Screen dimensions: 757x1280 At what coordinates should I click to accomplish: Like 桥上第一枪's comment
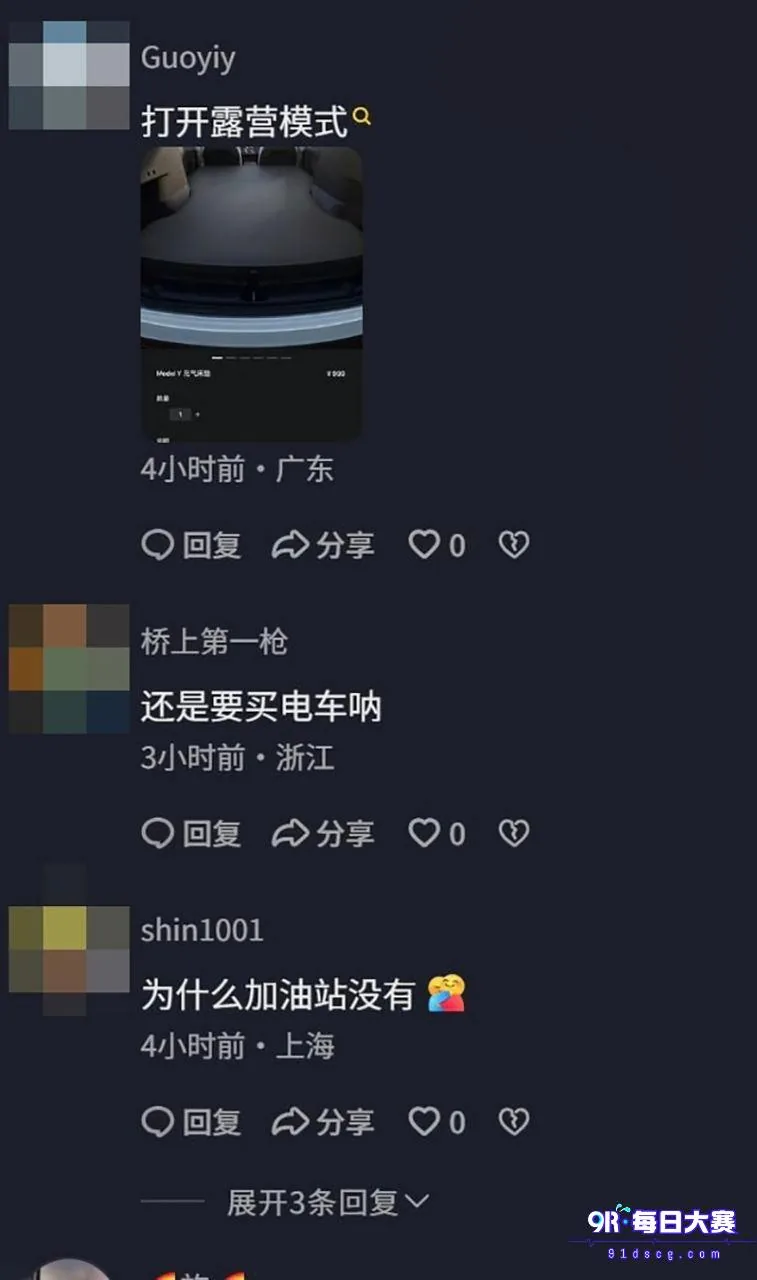(x=437, y=833)
